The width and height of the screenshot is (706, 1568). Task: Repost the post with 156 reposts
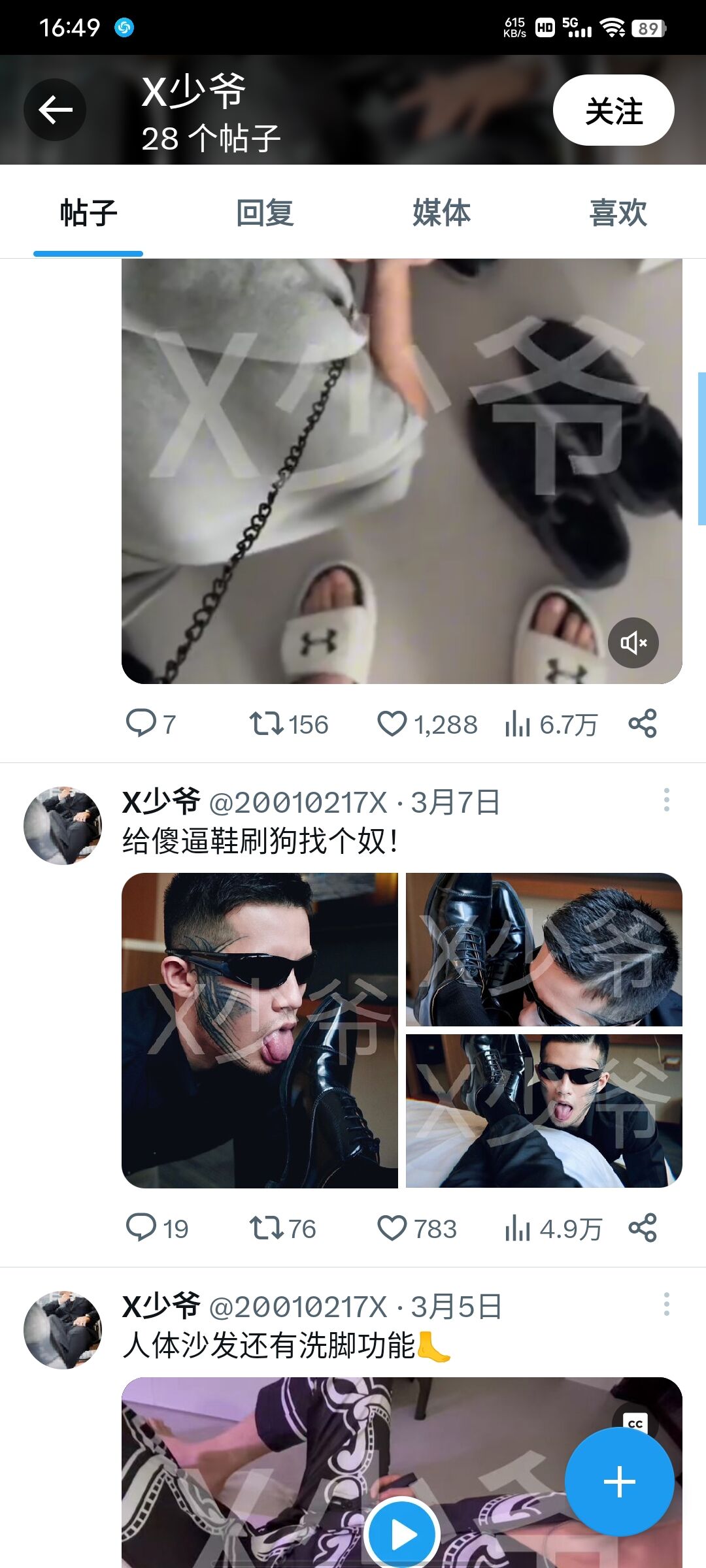tap(288, 724)
